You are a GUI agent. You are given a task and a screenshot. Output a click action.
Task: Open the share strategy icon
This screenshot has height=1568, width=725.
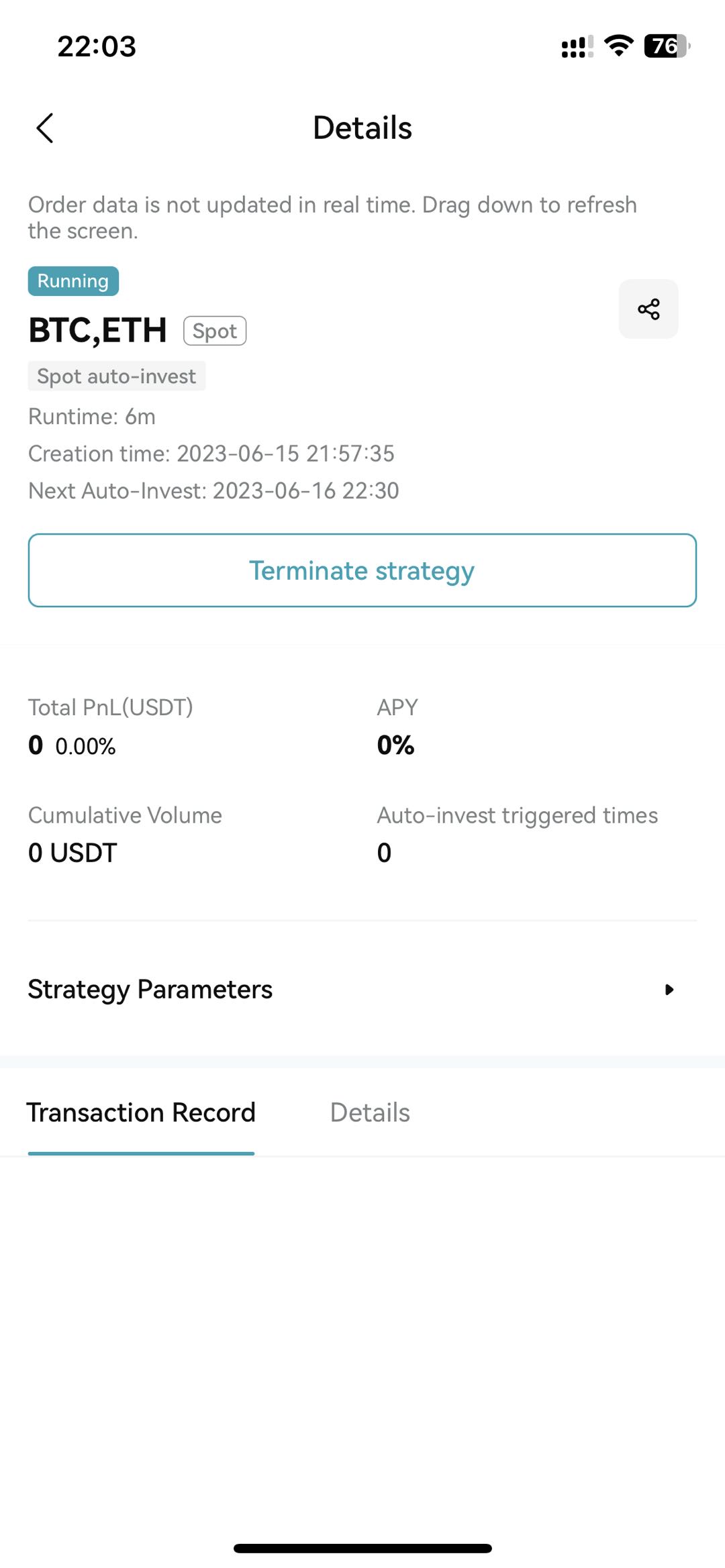[647, 309]
